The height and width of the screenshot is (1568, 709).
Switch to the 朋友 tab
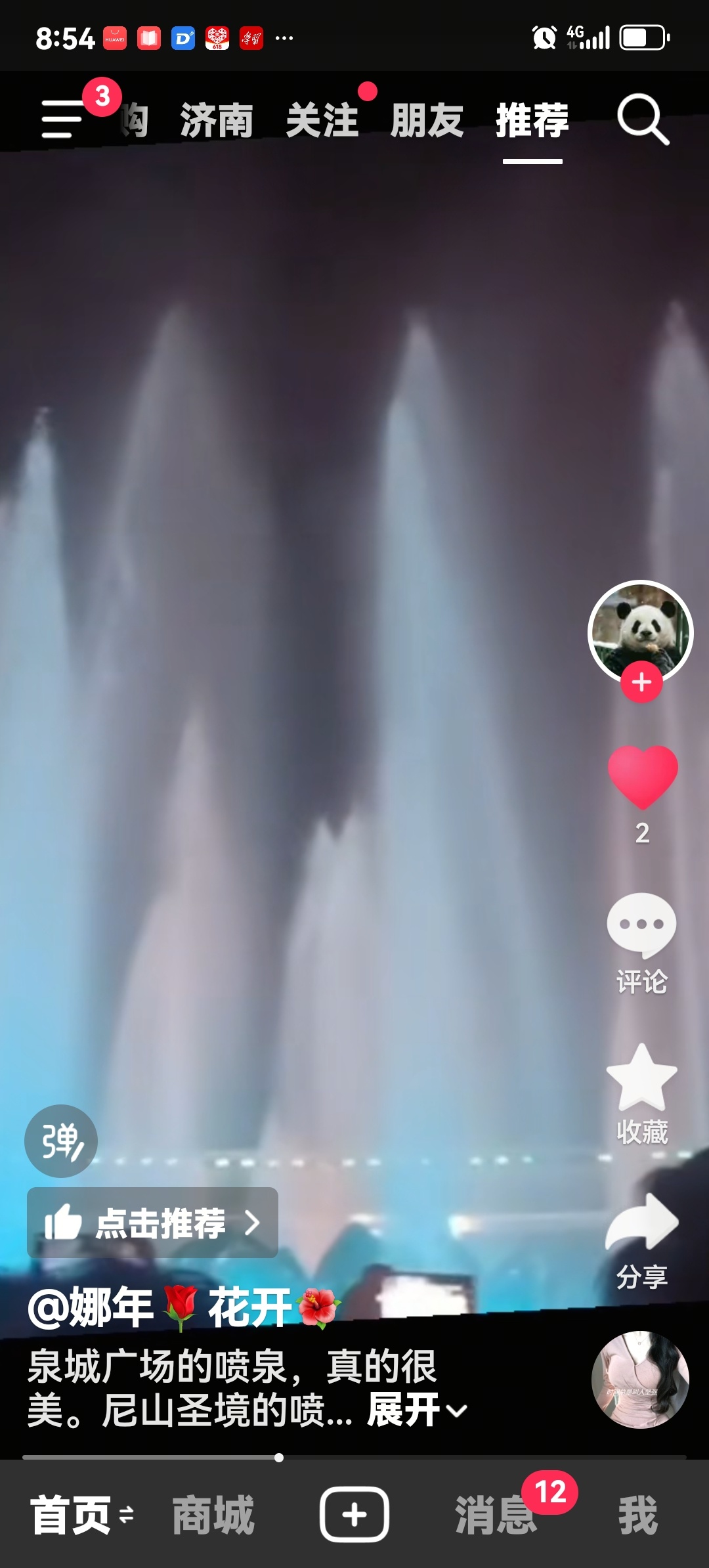[x=427, y=121]
